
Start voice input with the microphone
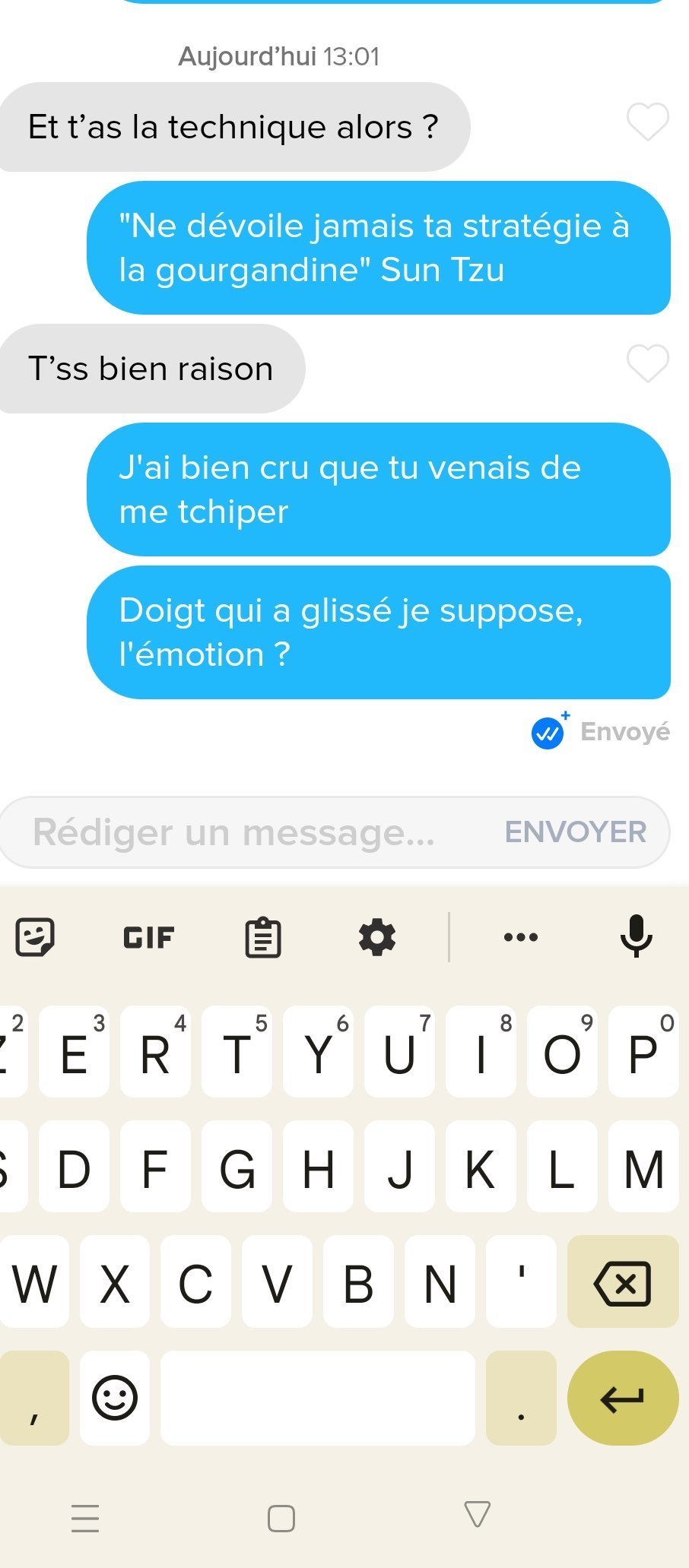[636, 936]
